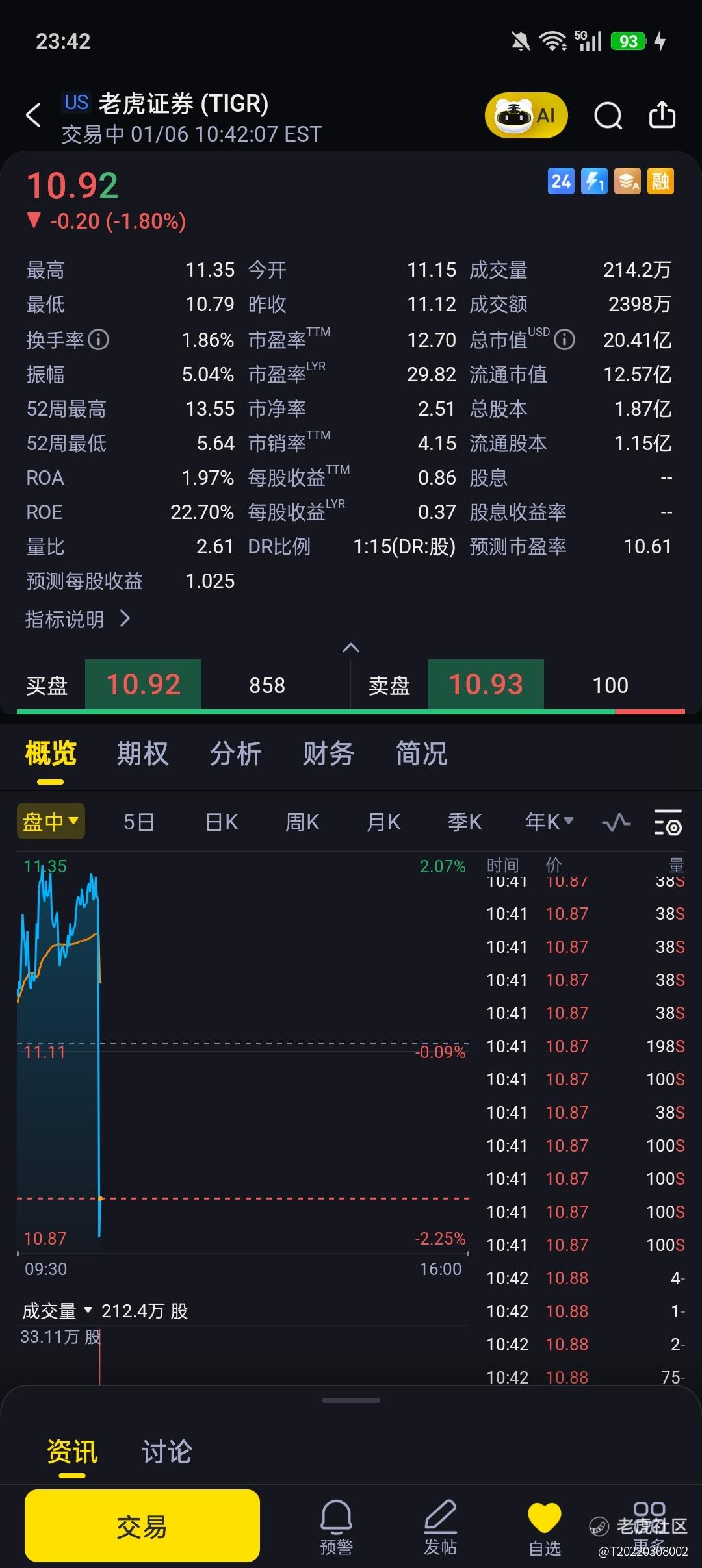Viewport: 702px width, 1568px height.
Task: Go back using the top-left arrow
Action: point(34,116)
